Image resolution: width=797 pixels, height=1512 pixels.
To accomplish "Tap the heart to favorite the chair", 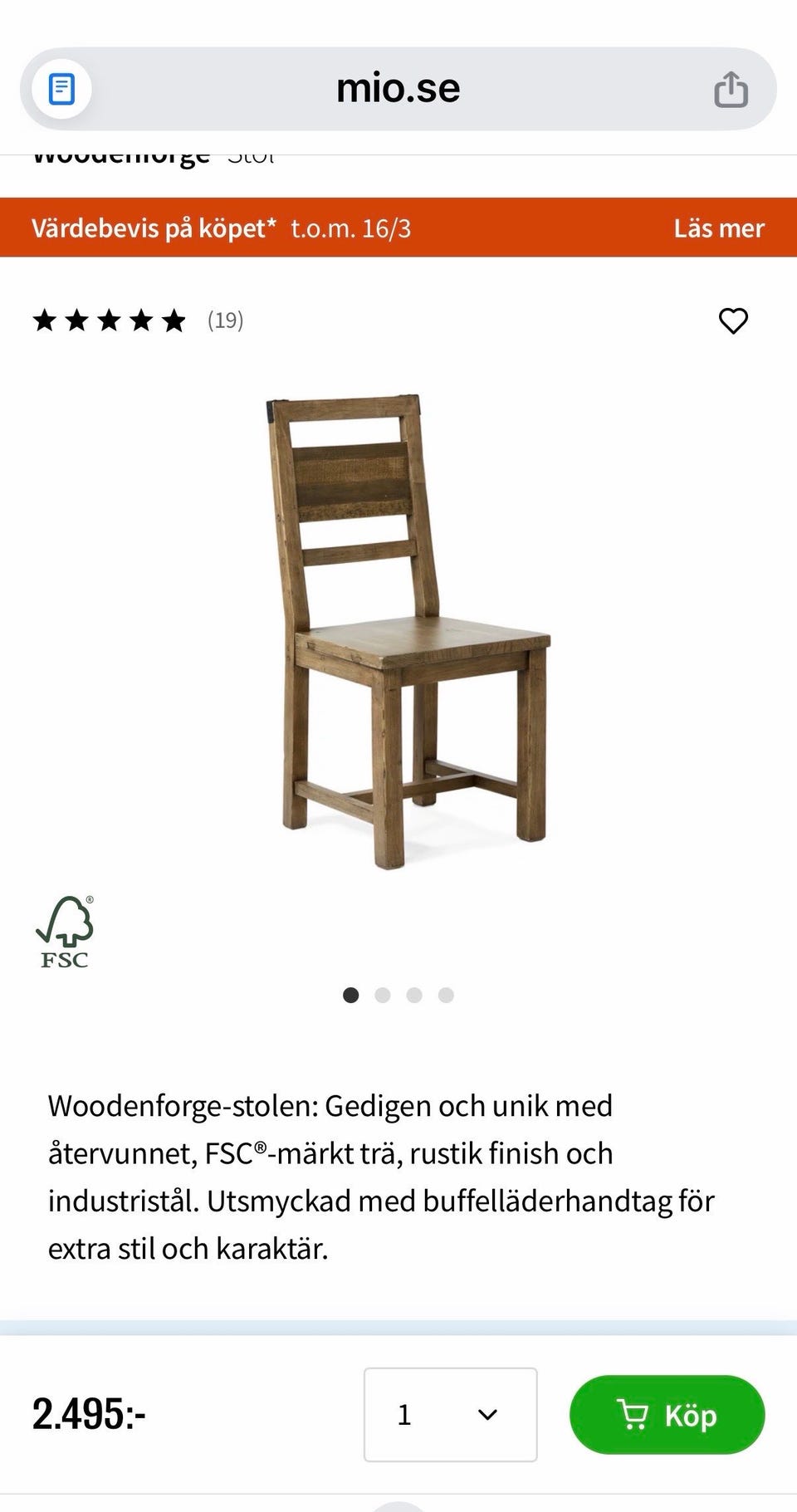I will (x=734, y=321).
